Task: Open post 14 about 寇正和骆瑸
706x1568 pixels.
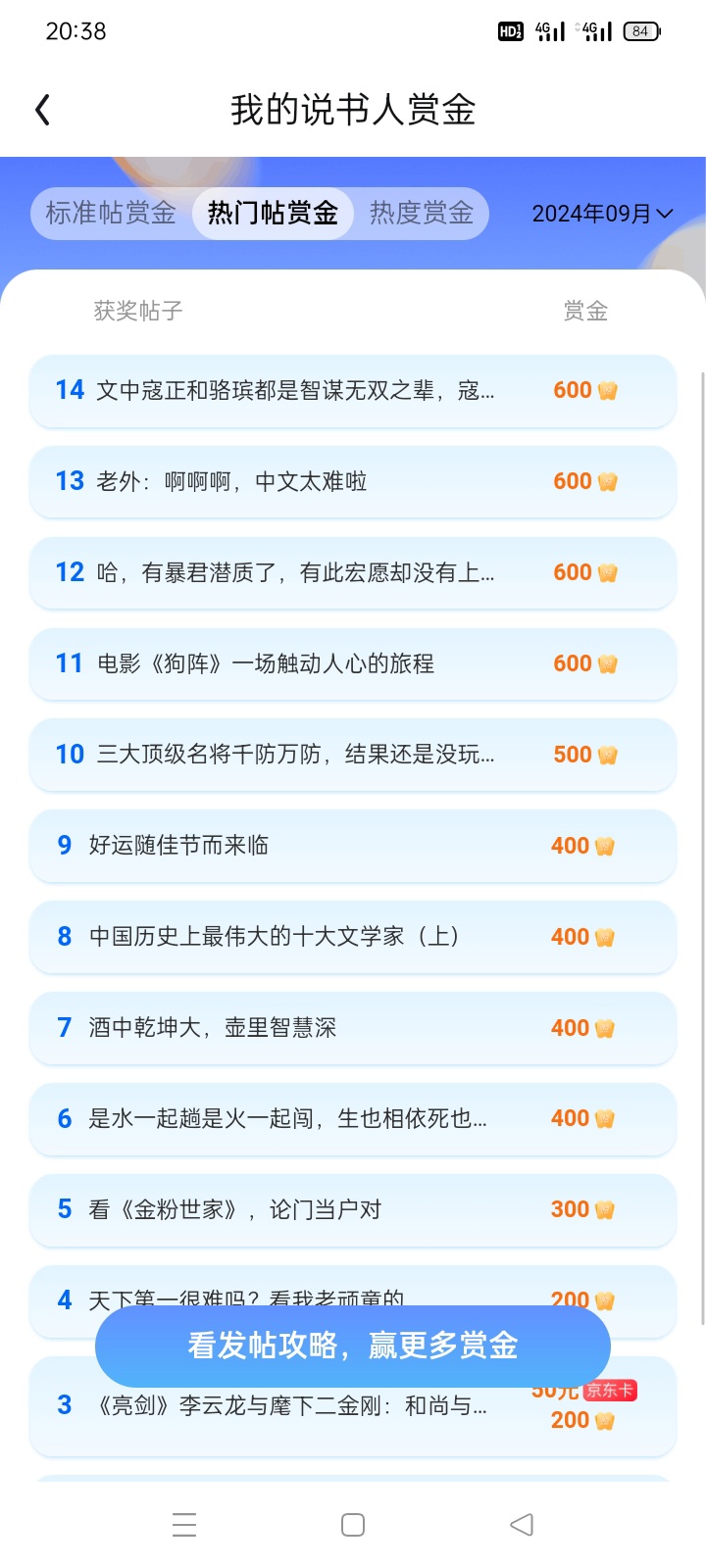Action: [353, 390]
